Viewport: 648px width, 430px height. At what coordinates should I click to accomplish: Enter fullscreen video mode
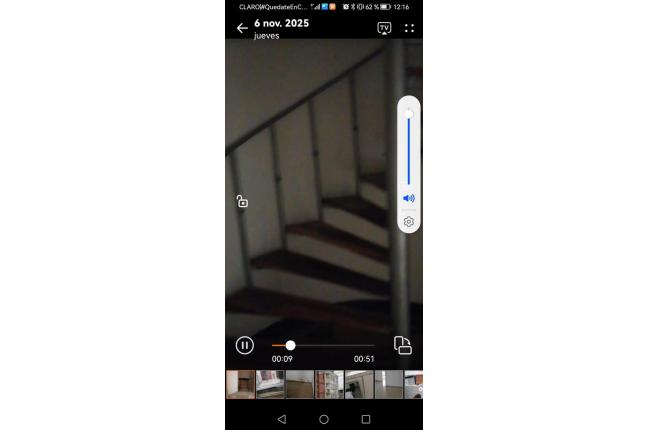click(409, 28)
